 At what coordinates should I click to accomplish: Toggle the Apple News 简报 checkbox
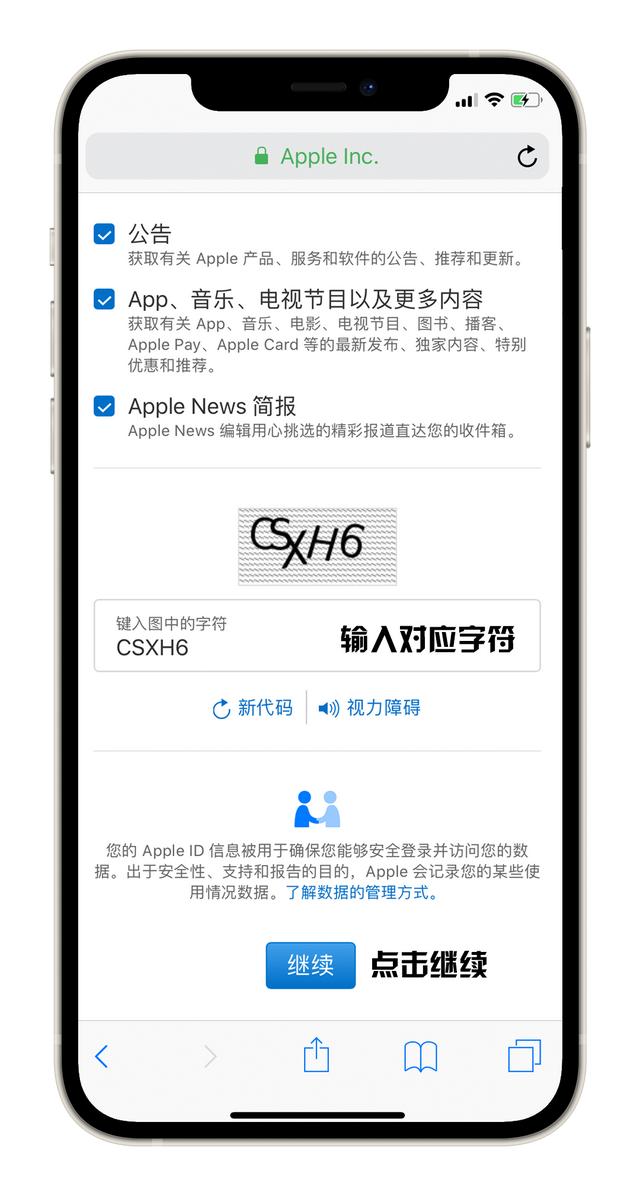105,407
